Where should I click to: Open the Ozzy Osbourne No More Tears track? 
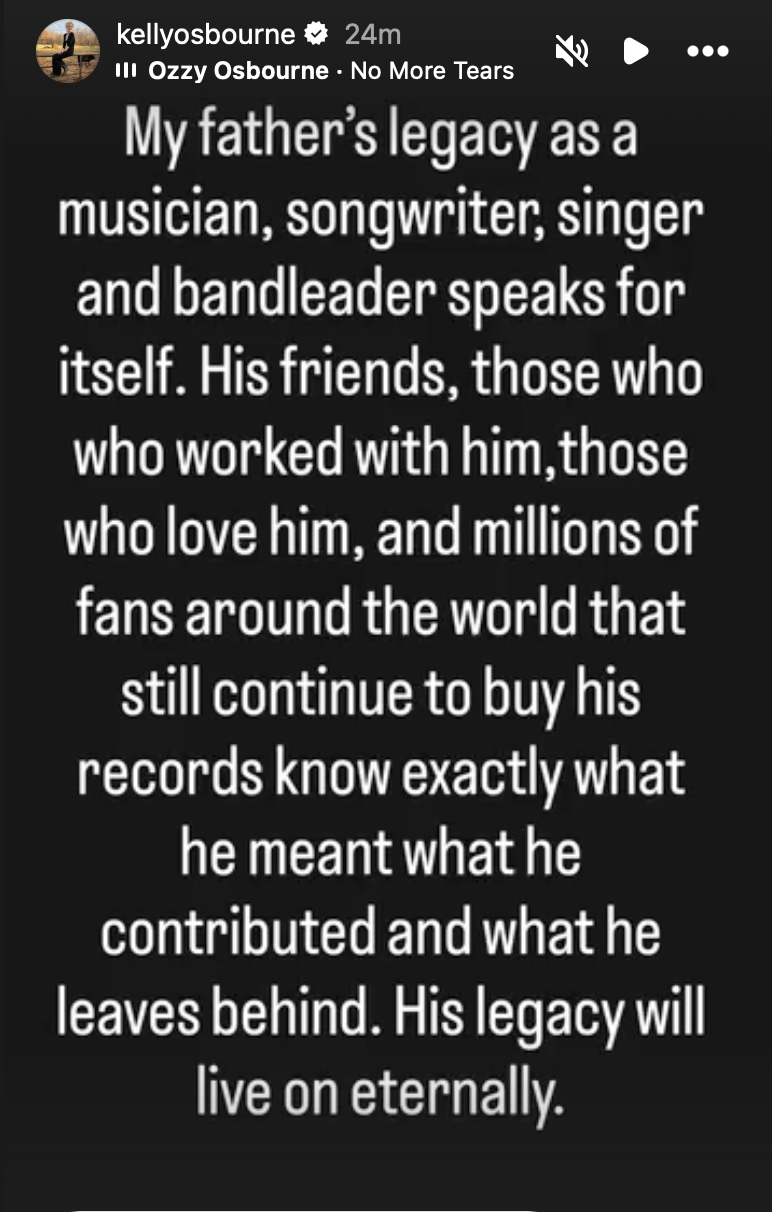(316, 70)
